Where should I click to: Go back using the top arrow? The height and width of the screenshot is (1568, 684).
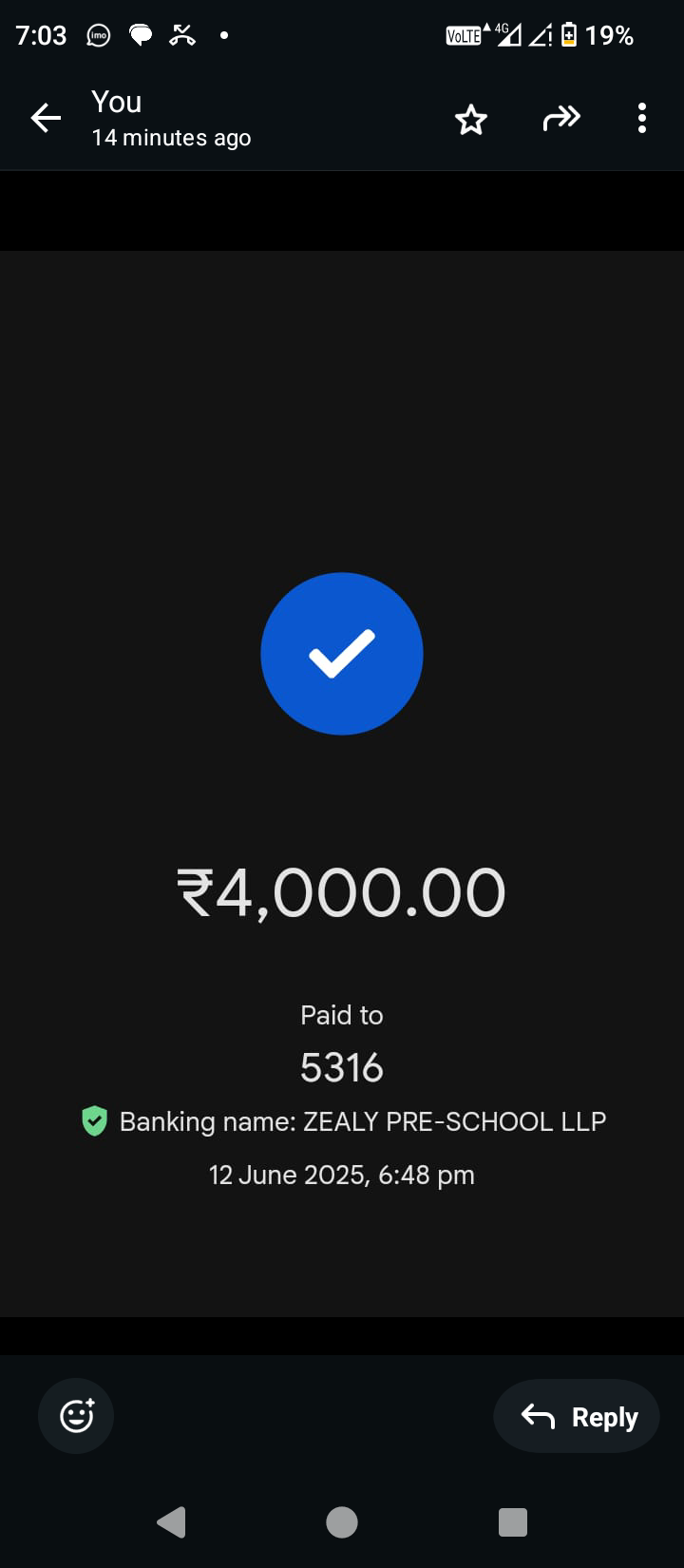pyautogui.click(x=46, y=118)
